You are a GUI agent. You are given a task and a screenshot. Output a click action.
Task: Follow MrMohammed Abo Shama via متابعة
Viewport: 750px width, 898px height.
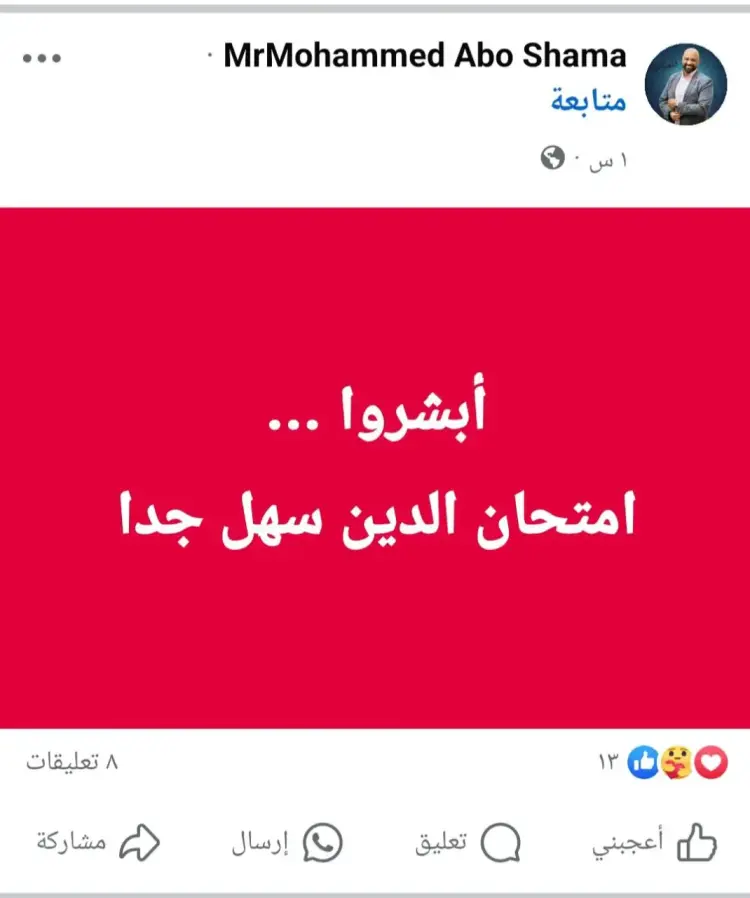point(588,101)
